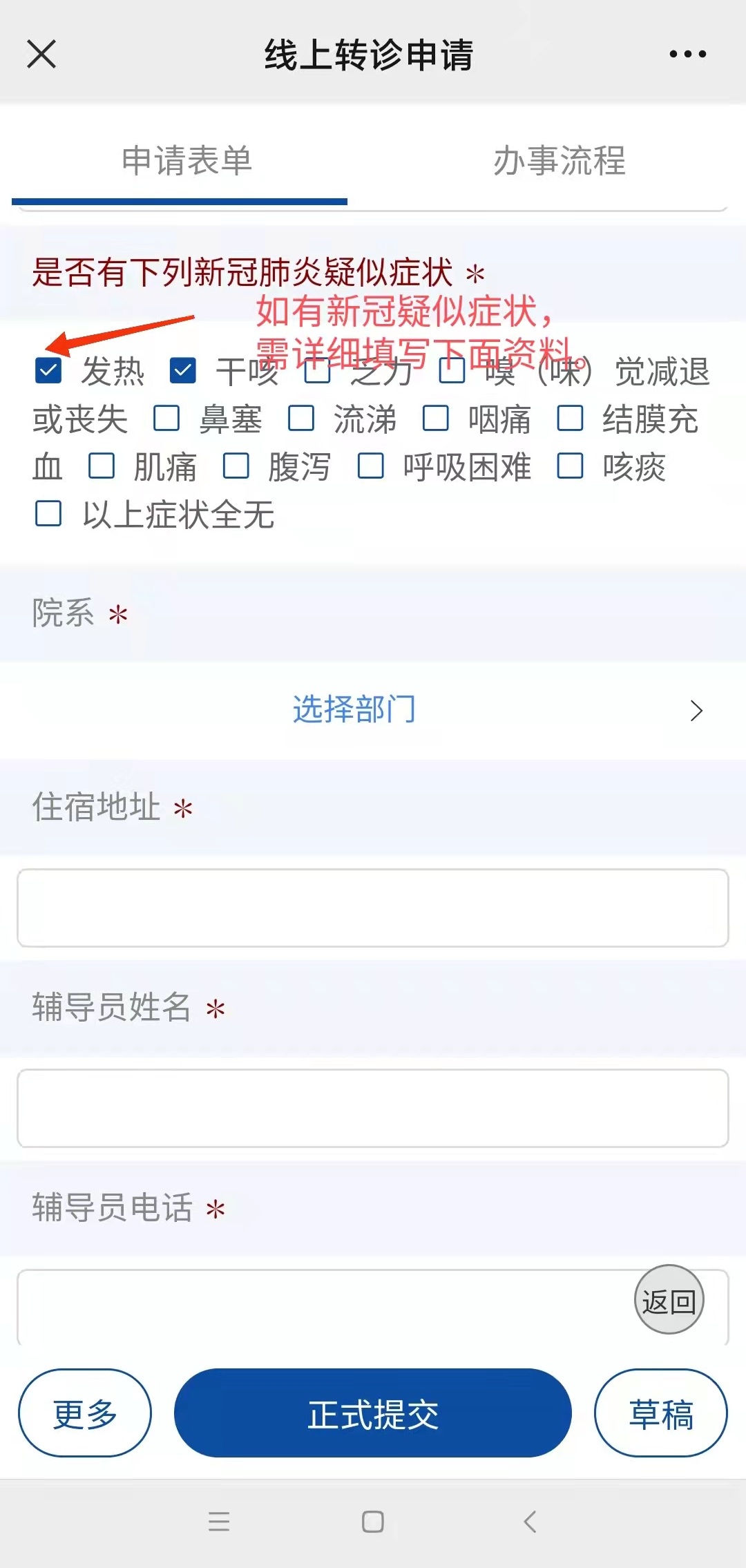Select the 以上症状全无 checkbox
This screenshot has height=1568, width=746.
(x=48, y=514)
